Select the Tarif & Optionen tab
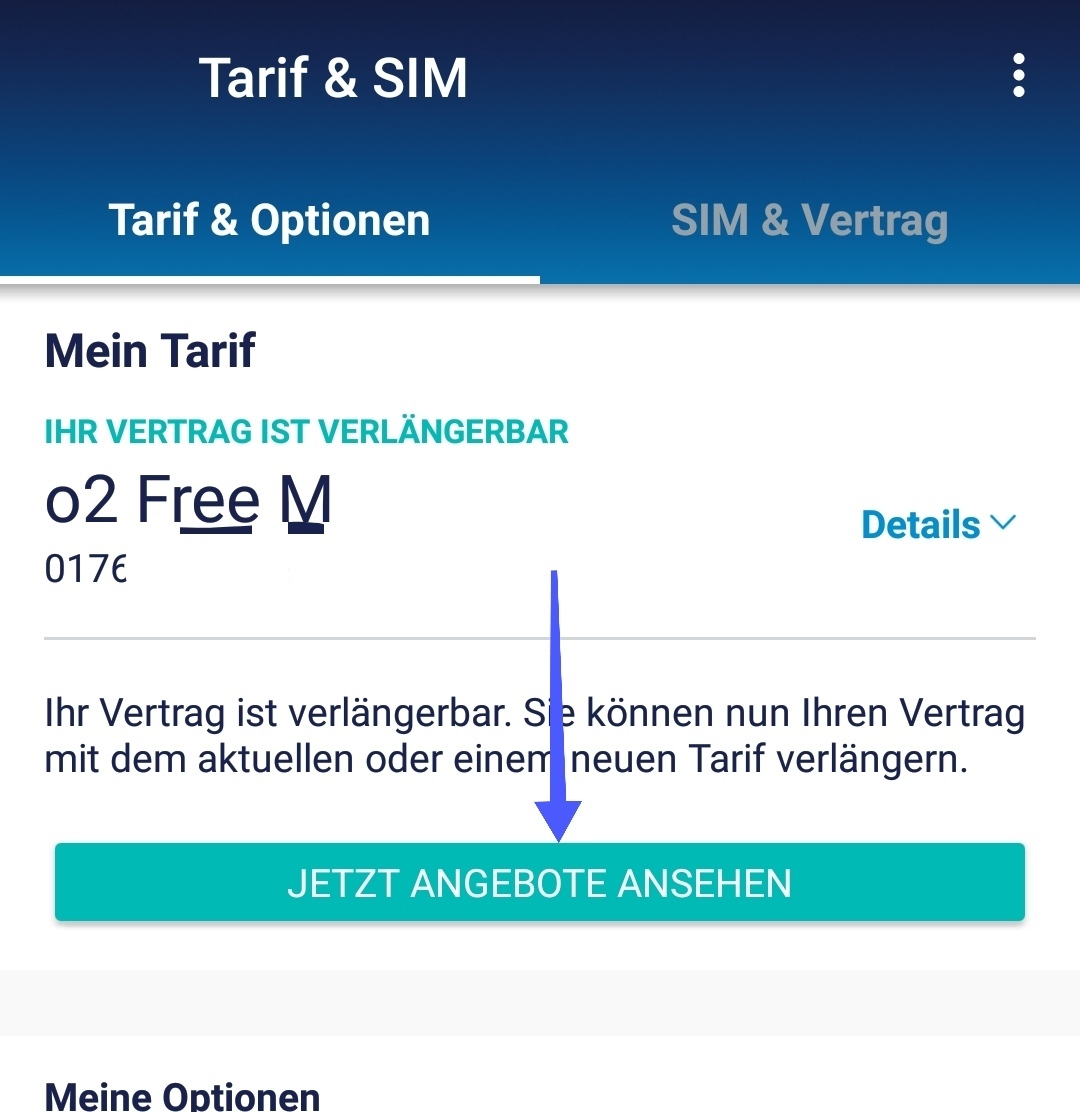Viewport: 1080px width, 1112px height. [x=269, y=221]
